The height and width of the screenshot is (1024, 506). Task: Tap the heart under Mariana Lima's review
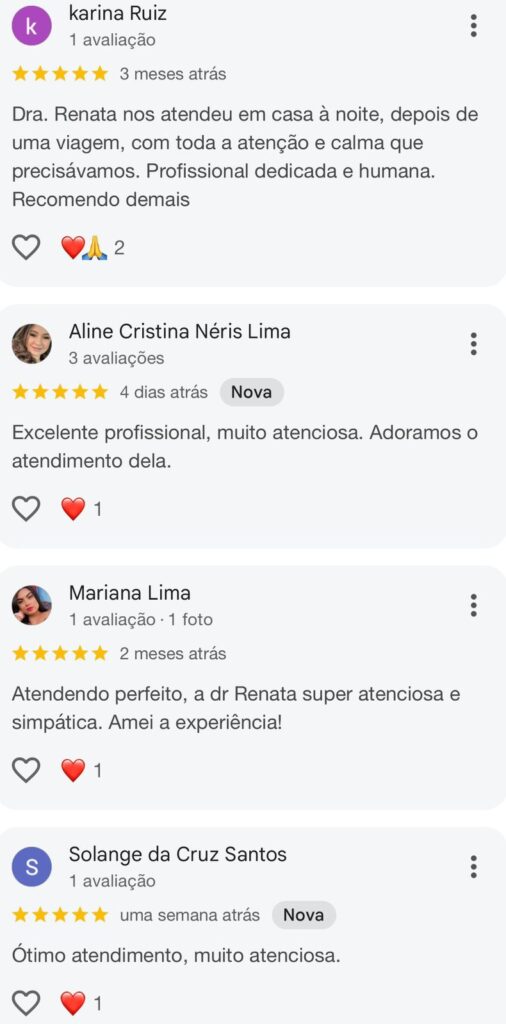26,770
